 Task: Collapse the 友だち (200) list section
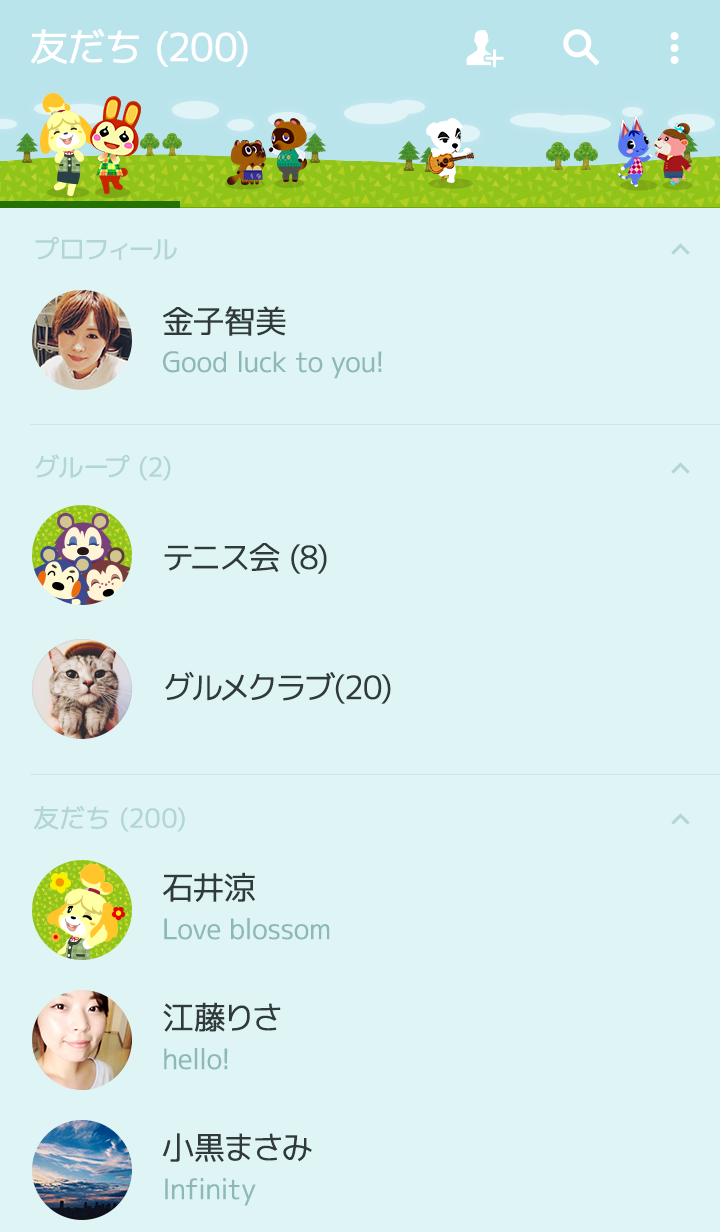(680, 819)
